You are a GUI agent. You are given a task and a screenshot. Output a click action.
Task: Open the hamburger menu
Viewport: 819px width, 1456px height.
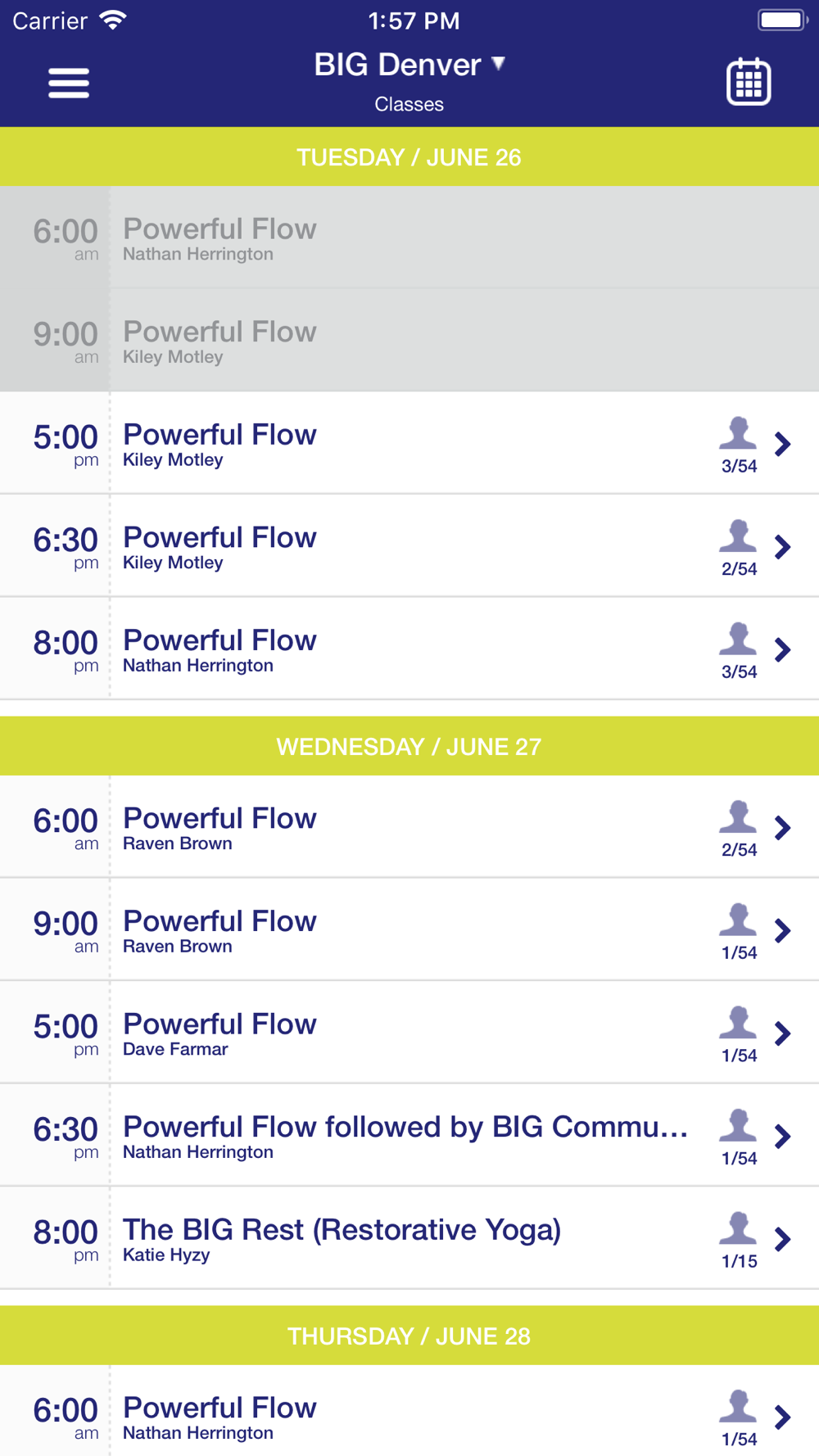point(69,84)
